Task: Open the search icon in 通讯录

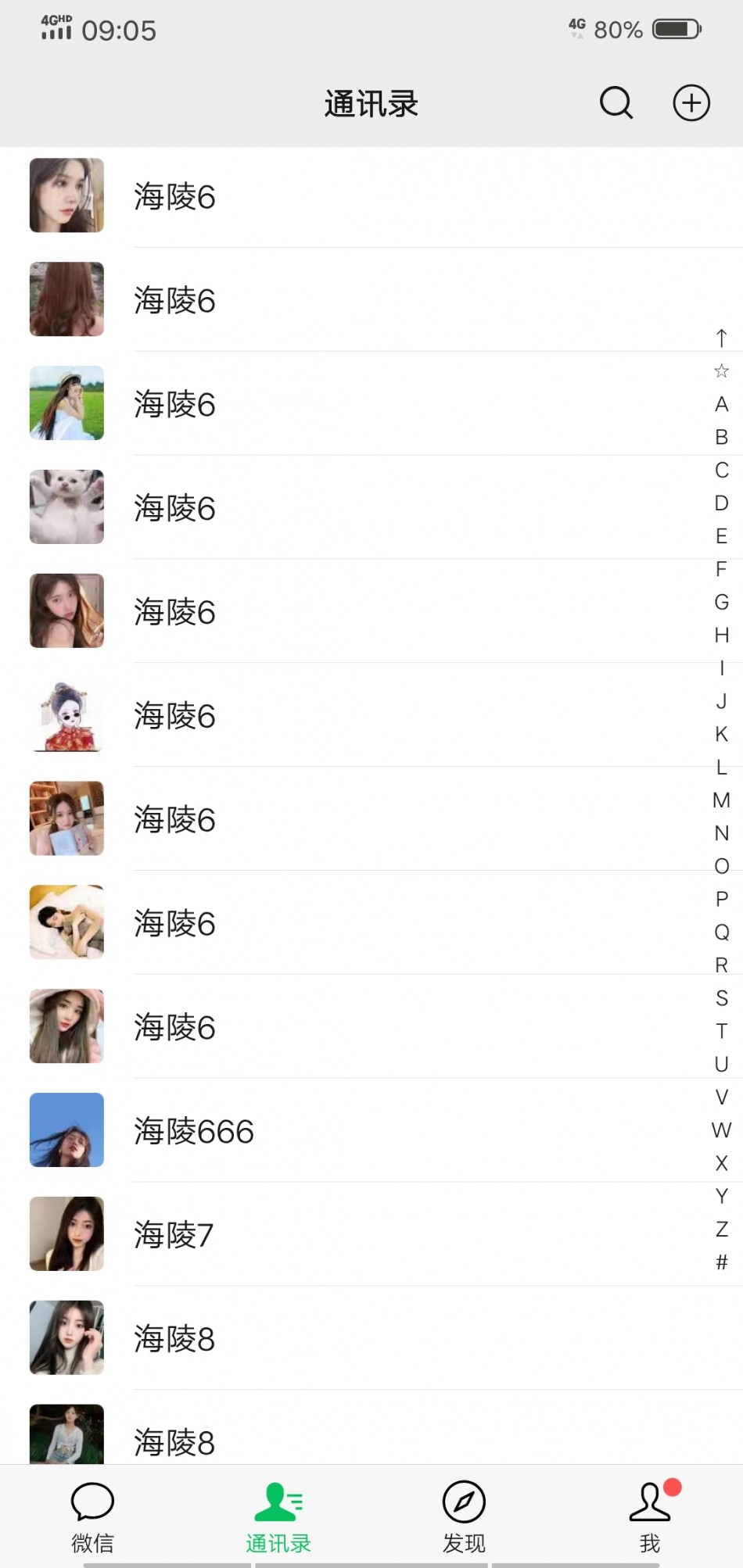Action: click(x=616, y=103)
